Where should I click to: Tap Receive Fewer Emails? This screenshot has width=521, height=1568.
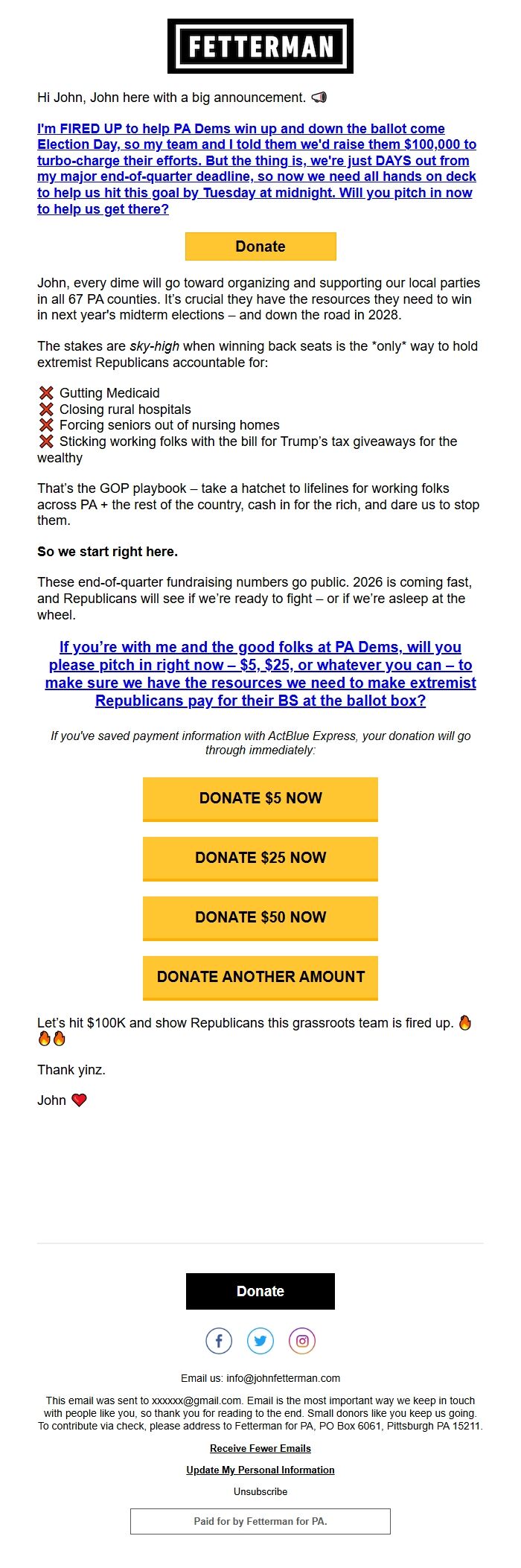(260, 1448)
